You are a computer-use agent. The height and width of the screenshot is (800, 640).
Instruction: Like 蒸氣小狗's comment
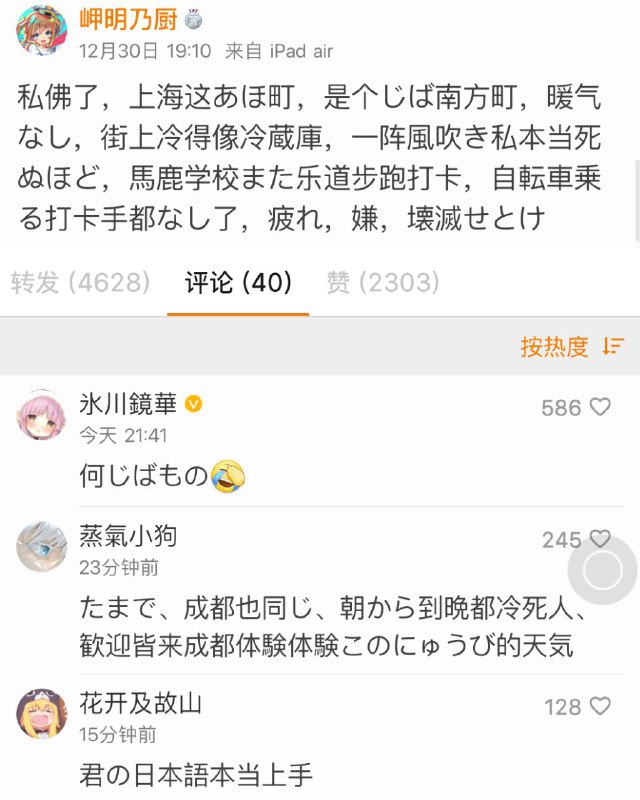pyautogui.click(x=600, y=540)
